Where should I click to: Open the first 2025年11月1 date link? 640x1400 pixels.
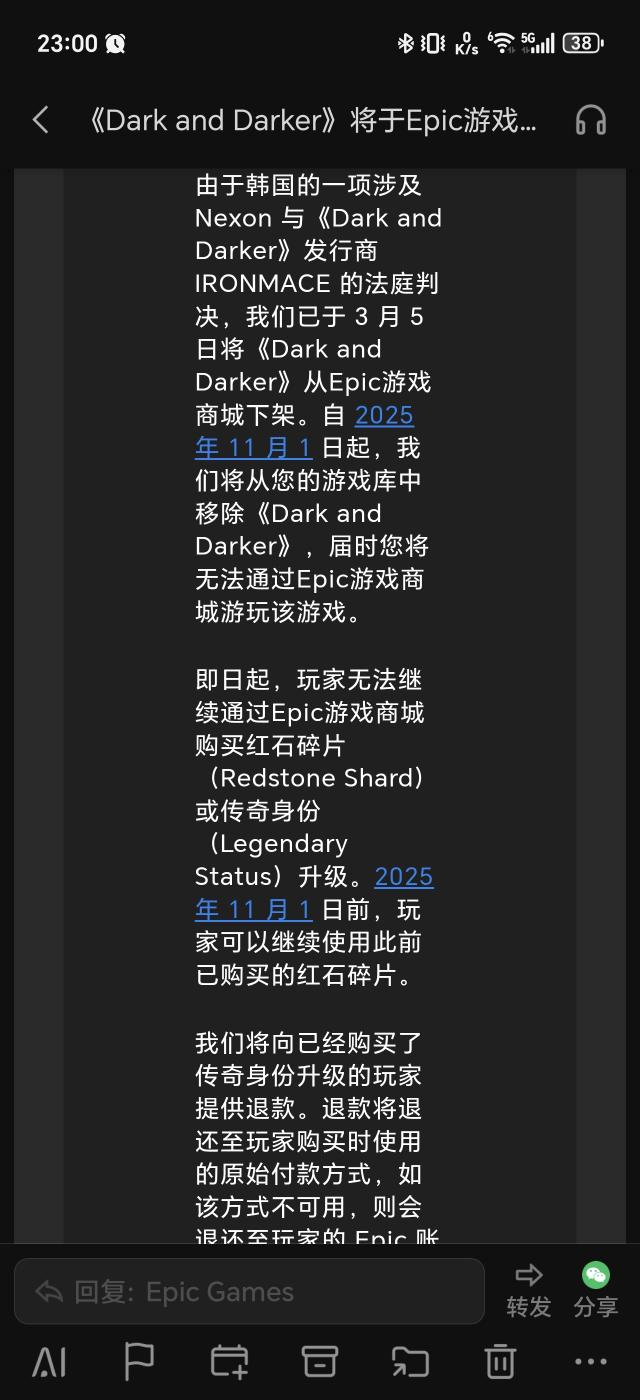304,431
